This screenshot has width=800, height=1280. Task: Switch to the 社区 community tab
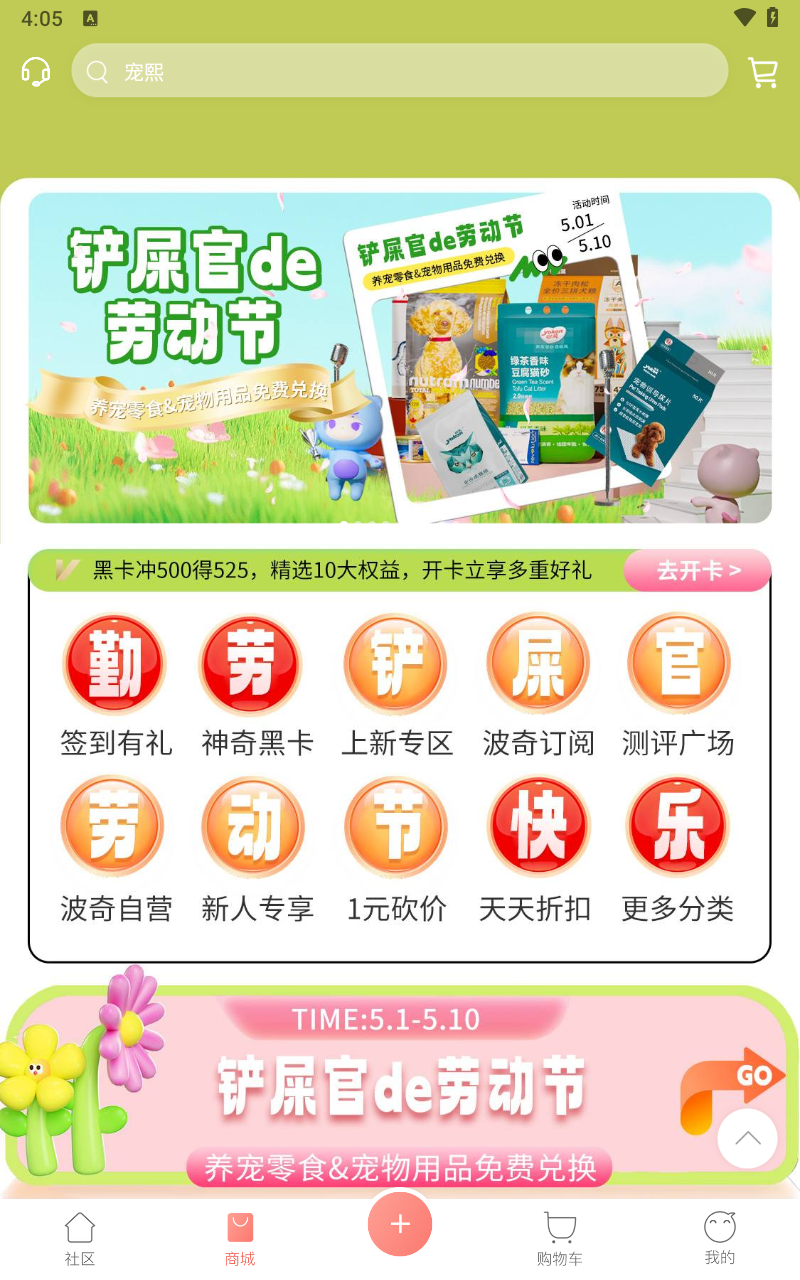click(80, 1239)
